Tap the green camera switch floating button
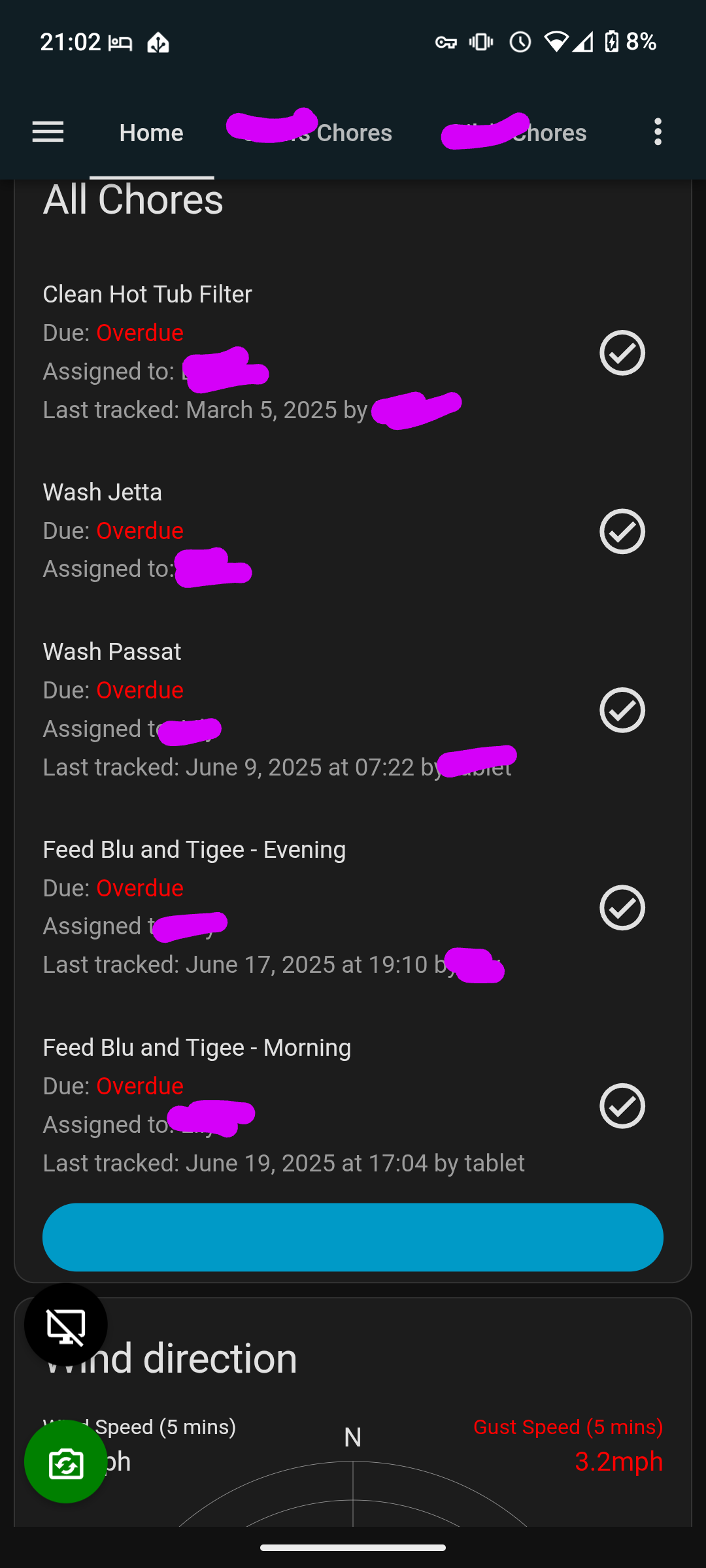Image resolution: width=706 pixels, height=1568 pixels. (66, 1462)
